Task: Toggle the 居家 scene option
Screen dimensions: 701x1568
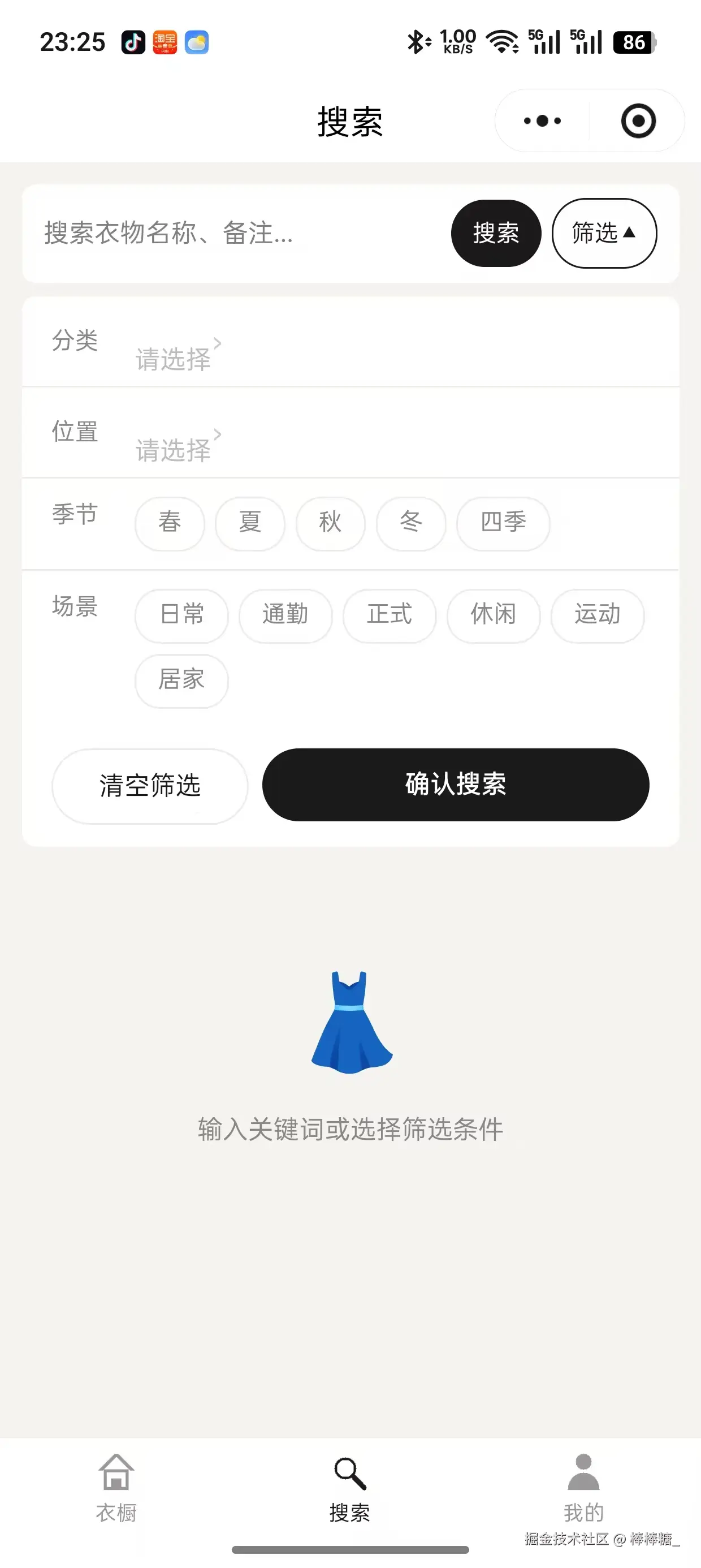Action: [x=181, y=681]
